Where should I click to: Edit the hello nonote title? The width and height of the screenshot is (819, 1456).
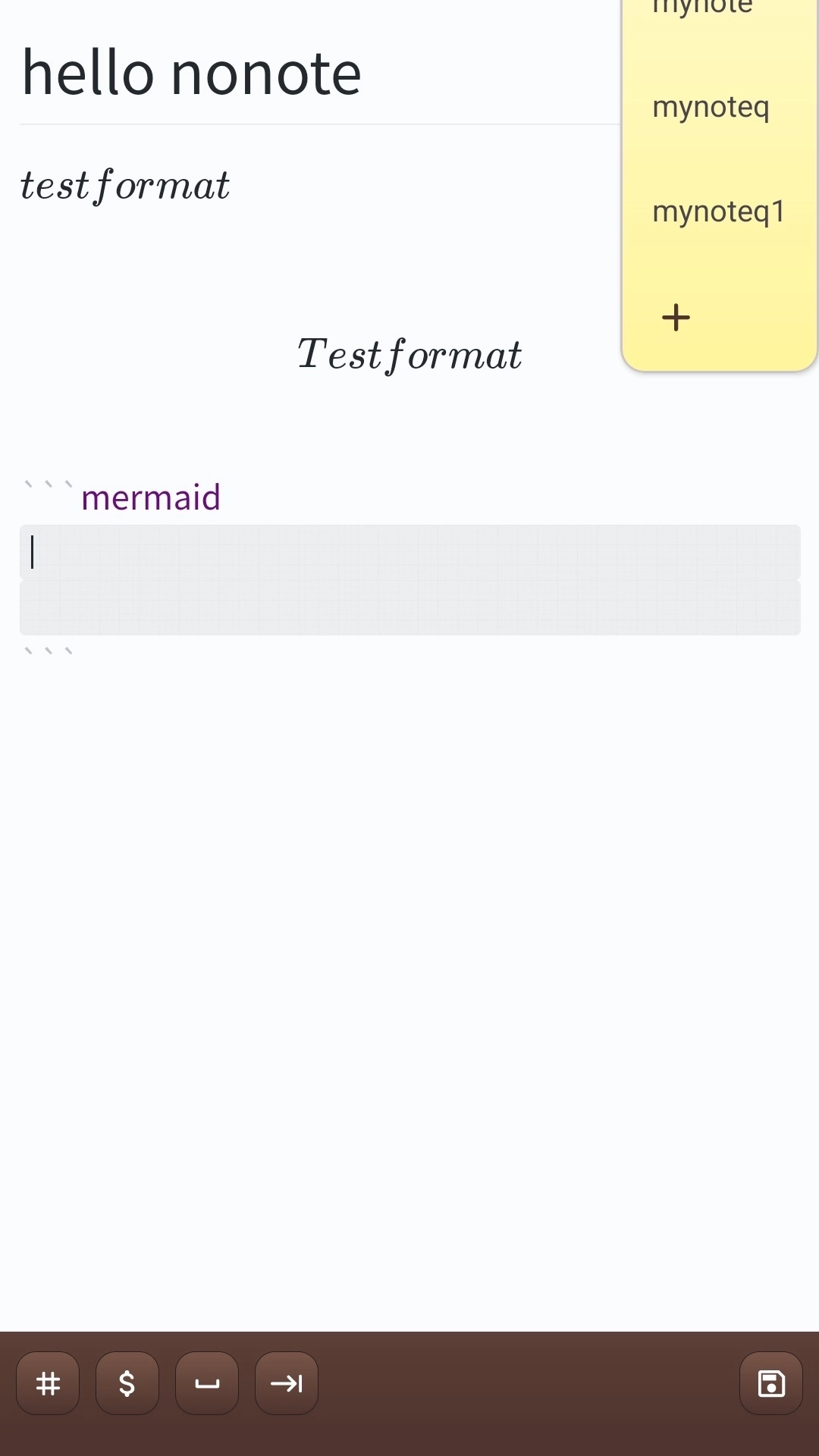191,74
